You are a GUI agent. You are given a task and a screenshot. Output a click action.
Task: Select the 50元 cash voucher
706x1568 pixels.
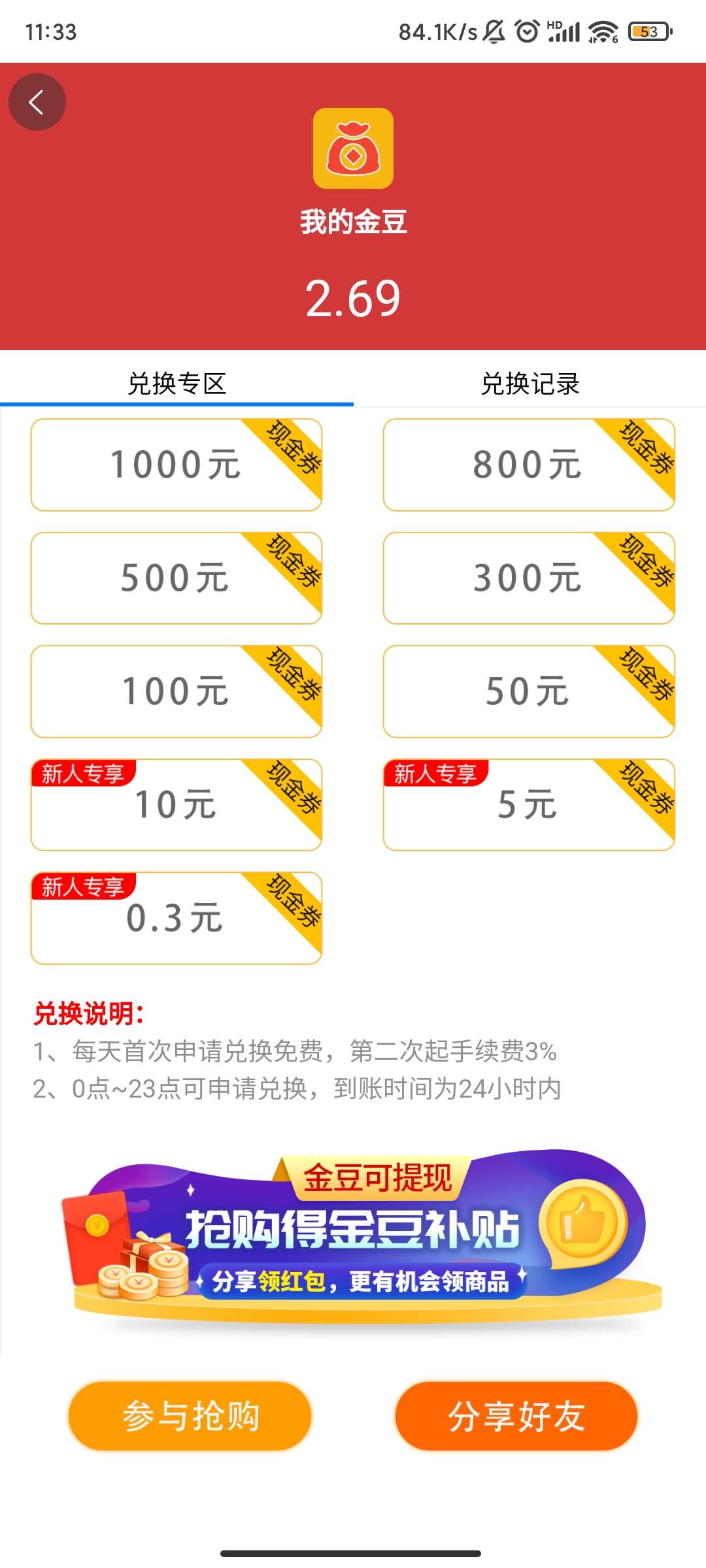528,691
